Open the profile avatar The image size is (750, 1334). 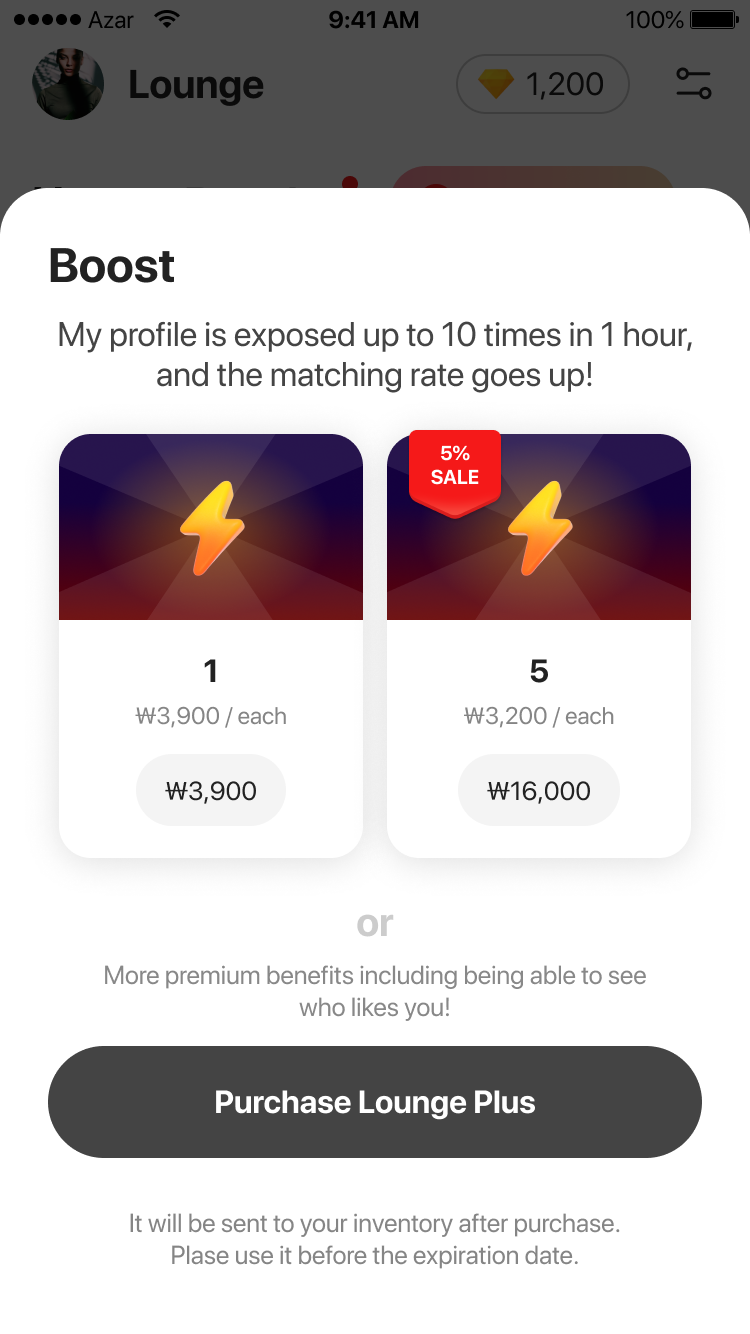tap(68, 84)
